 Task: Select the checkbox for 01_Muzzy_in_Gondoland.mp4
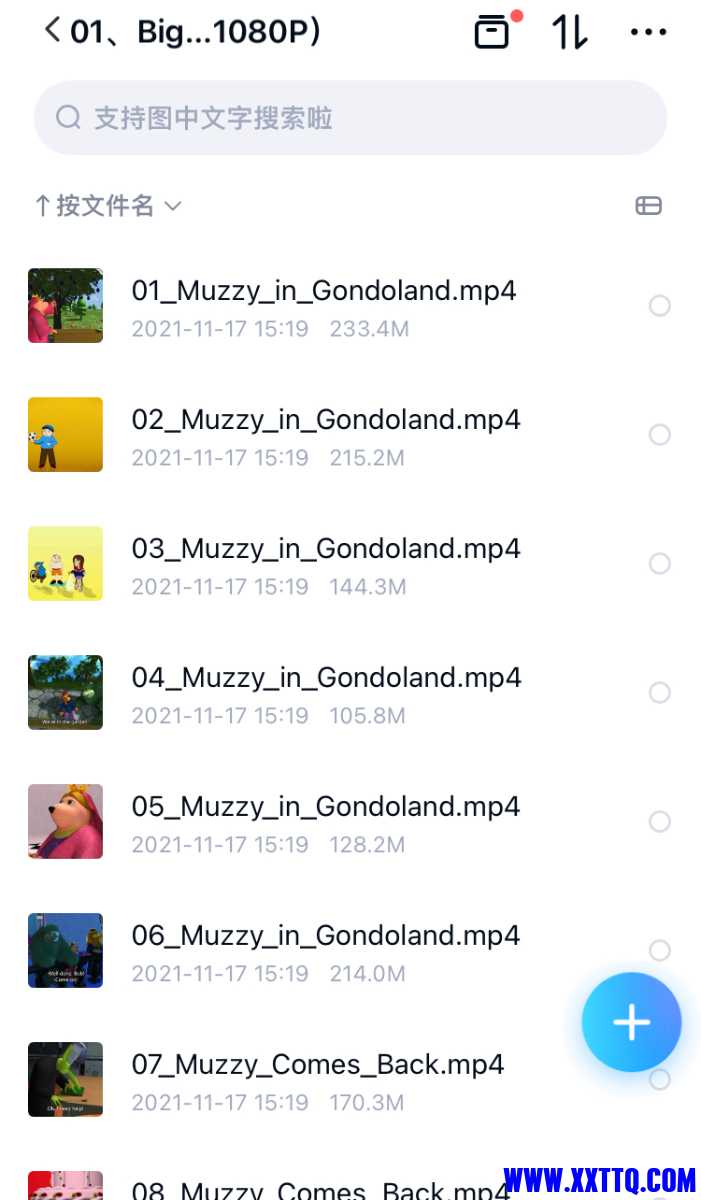coord(659,306)
